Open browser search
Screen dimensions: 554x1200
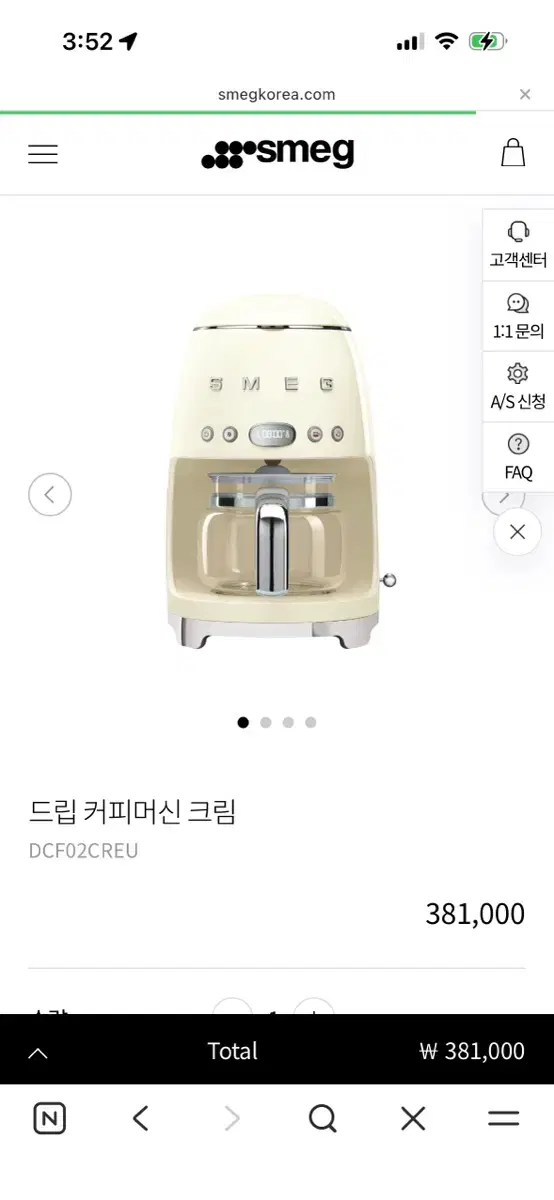pyautogui.click(x=322, y=1118)
